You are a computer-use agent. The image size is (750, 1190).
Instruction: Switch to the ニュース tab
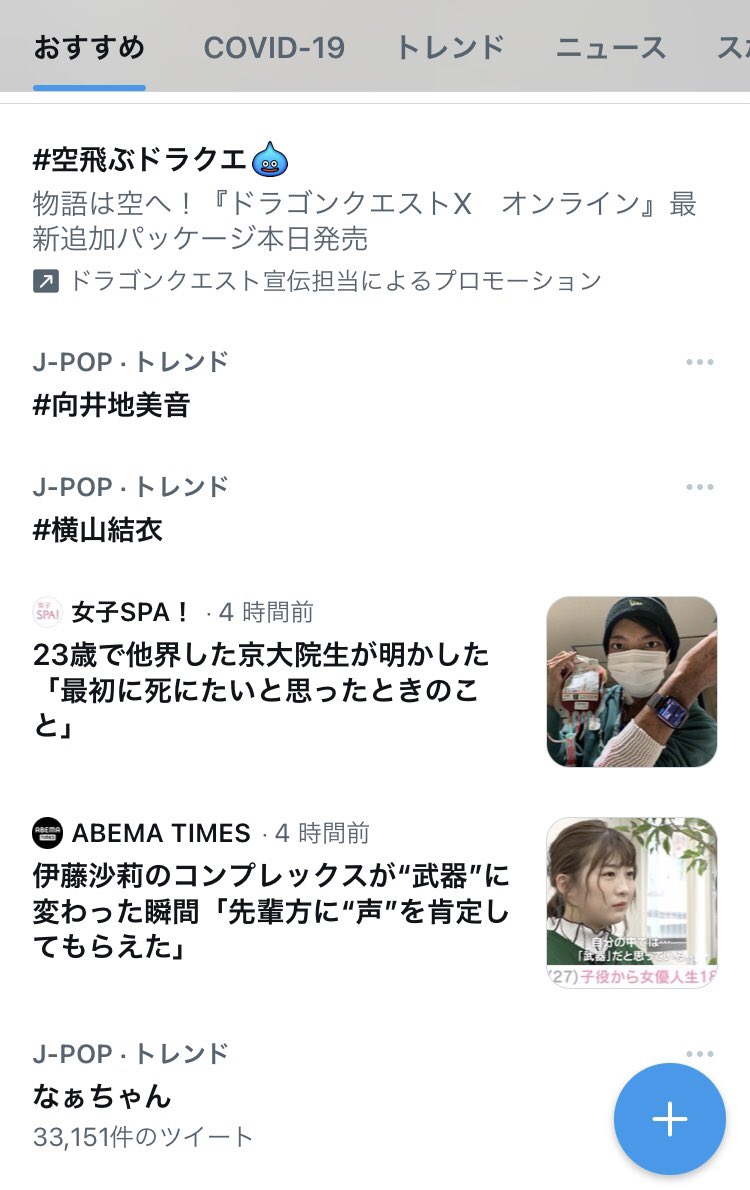click(611, 48)
